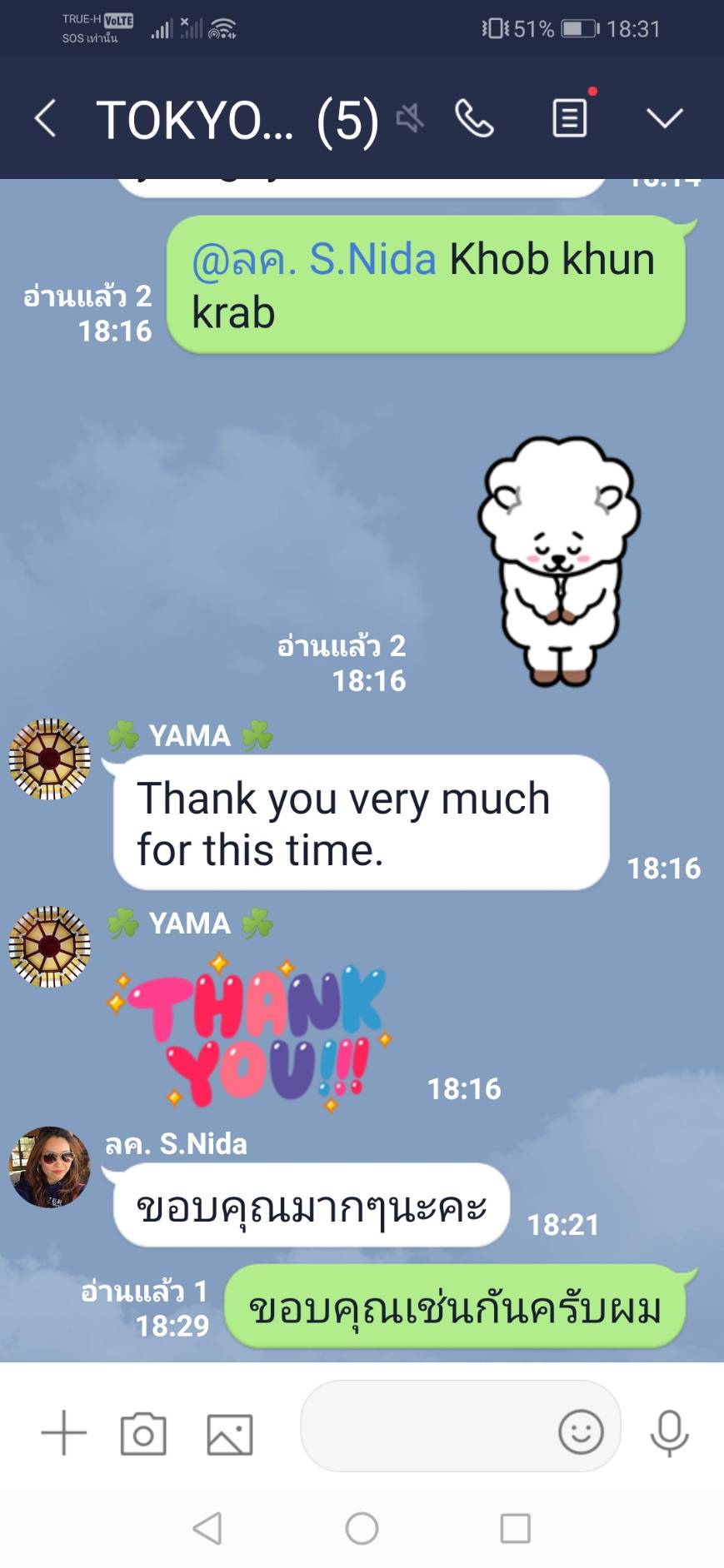
Task: Tap the @S.Nida mention link
Action: tap(314, 259)
